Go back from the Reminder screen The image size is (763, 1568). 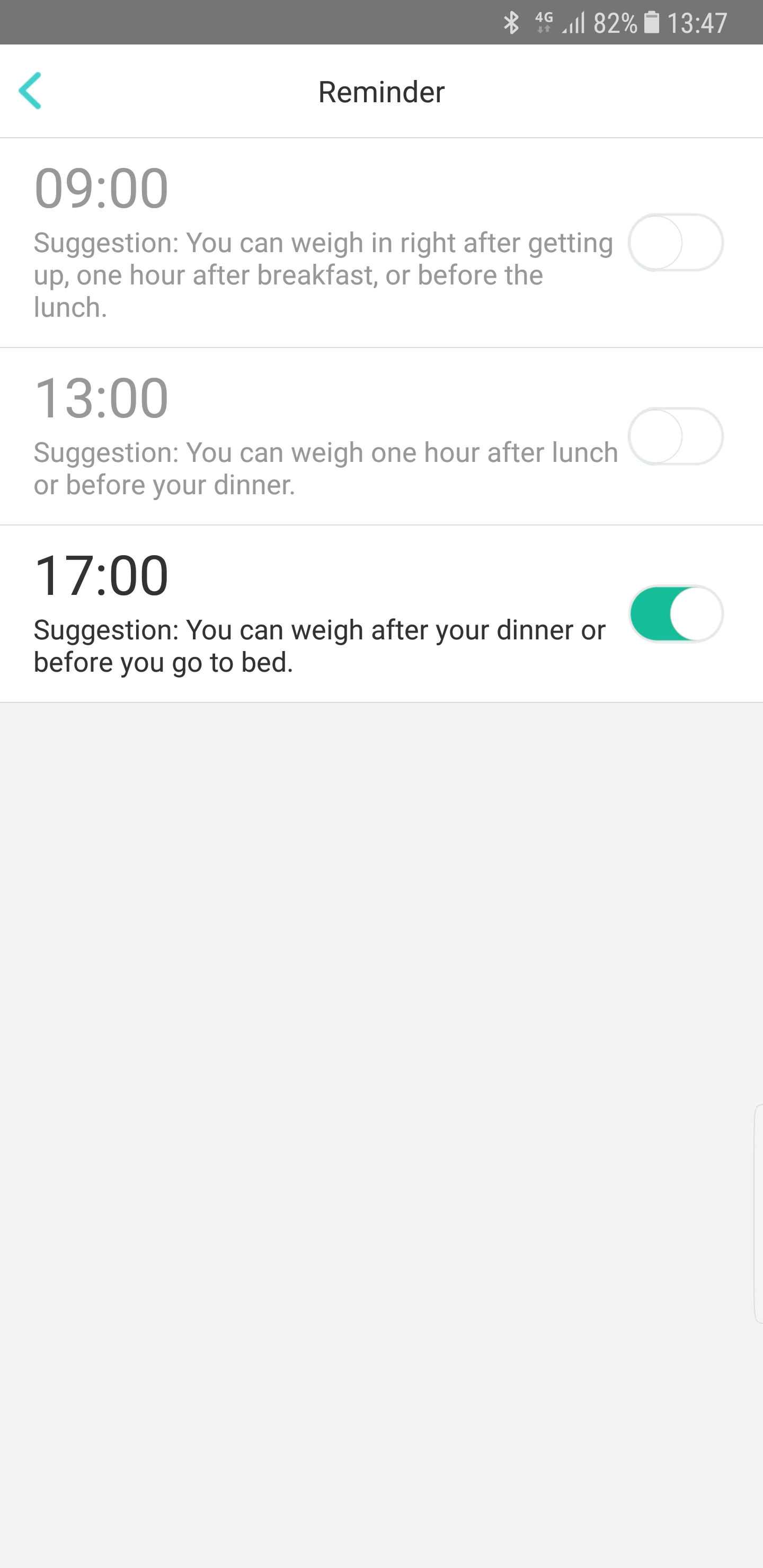coord(30,91)
